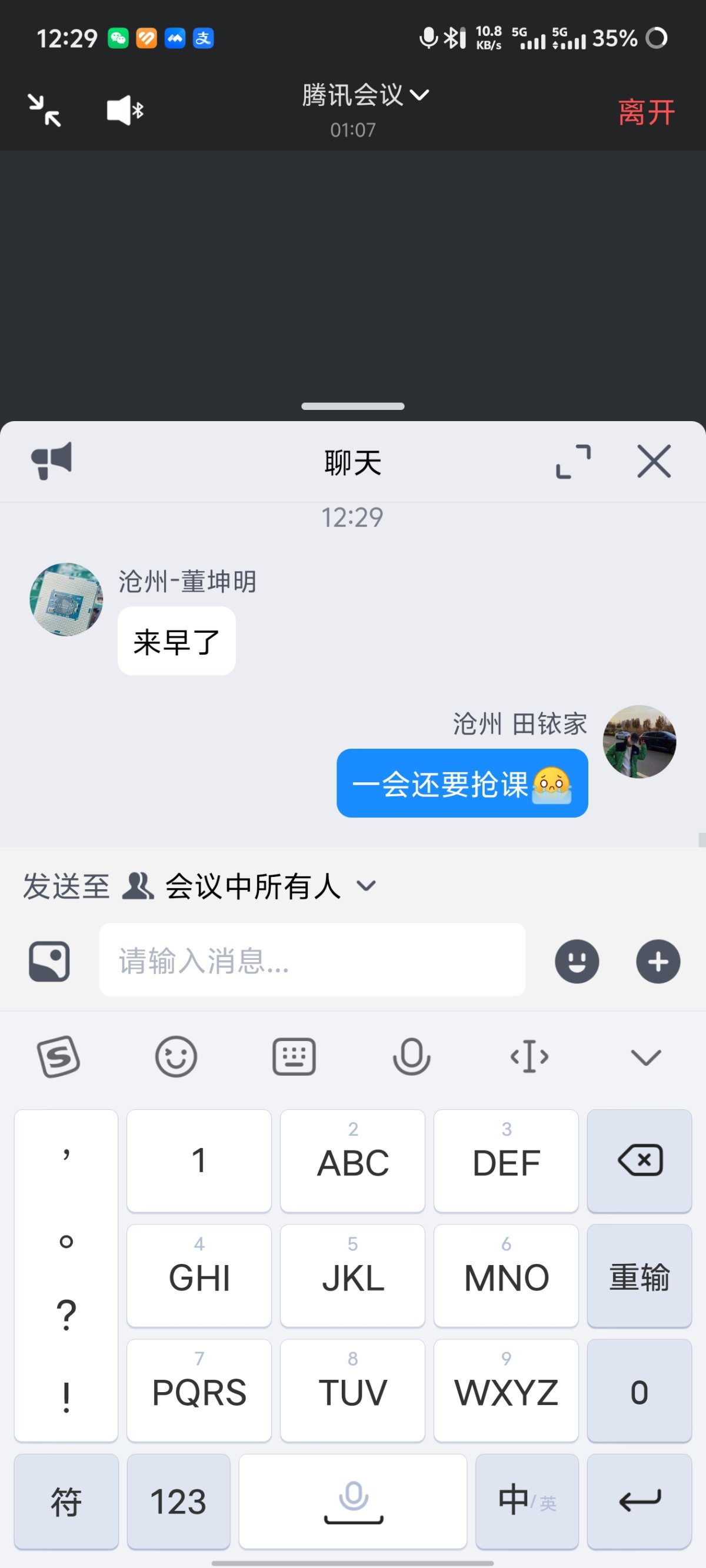
Task: Expand the 腾讯会议 meeting title dropdown
Action: click(x=364, y=95)
